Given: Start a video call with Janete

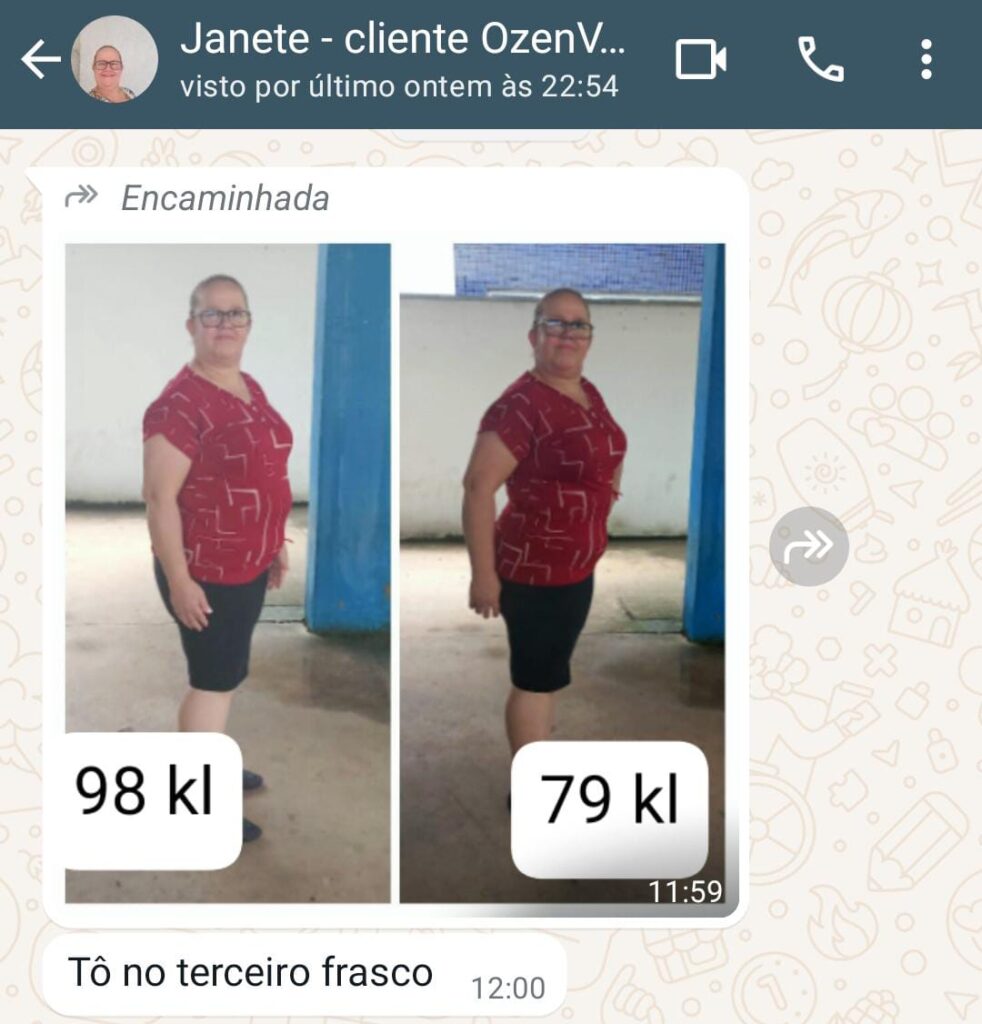Looking at the screenshot, I should (701, 60).
